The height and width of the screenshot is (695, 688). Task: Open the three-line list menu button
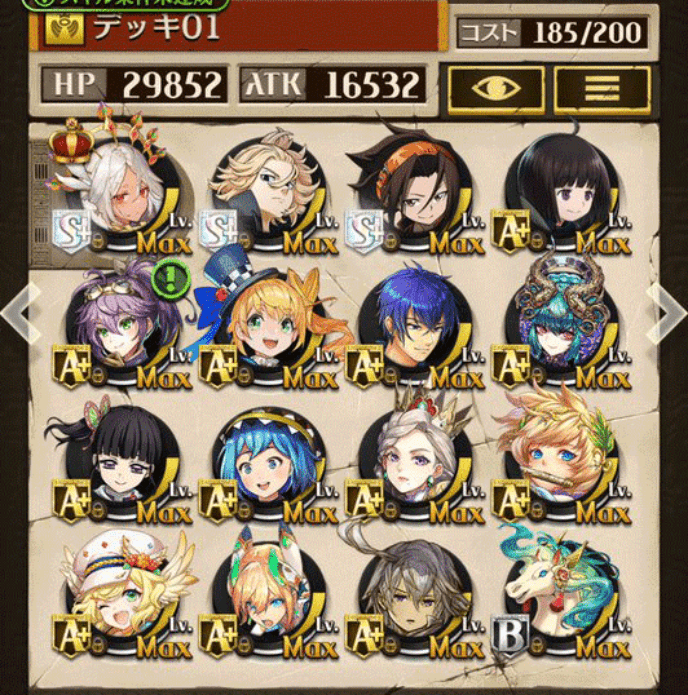click(601, 88)
